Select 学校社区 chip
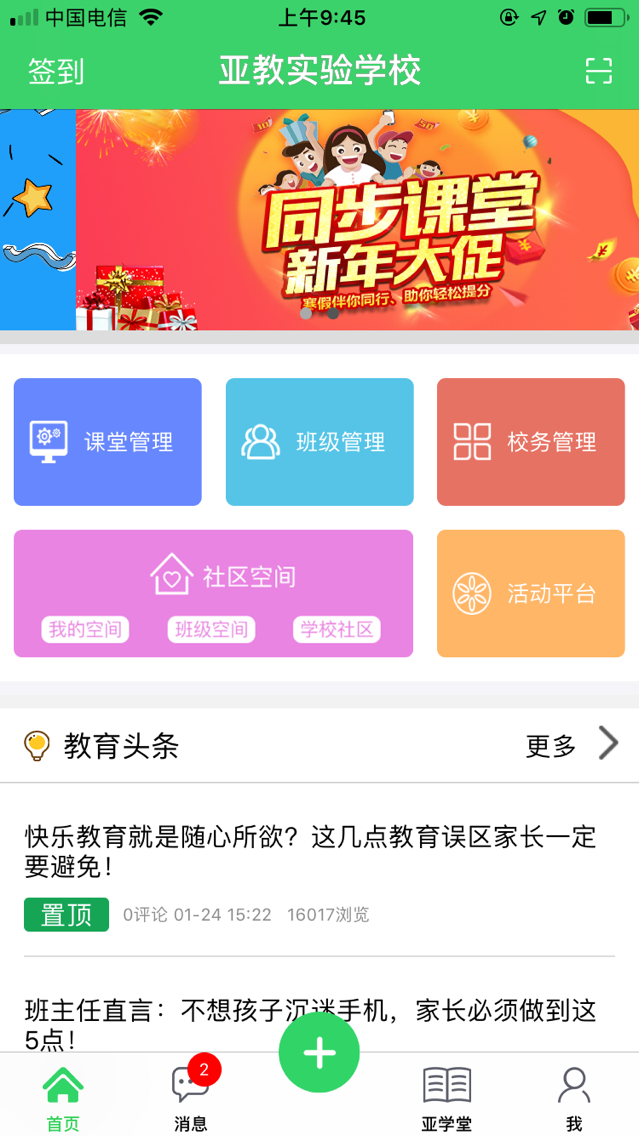639x1136 pixels. (337, 630)
